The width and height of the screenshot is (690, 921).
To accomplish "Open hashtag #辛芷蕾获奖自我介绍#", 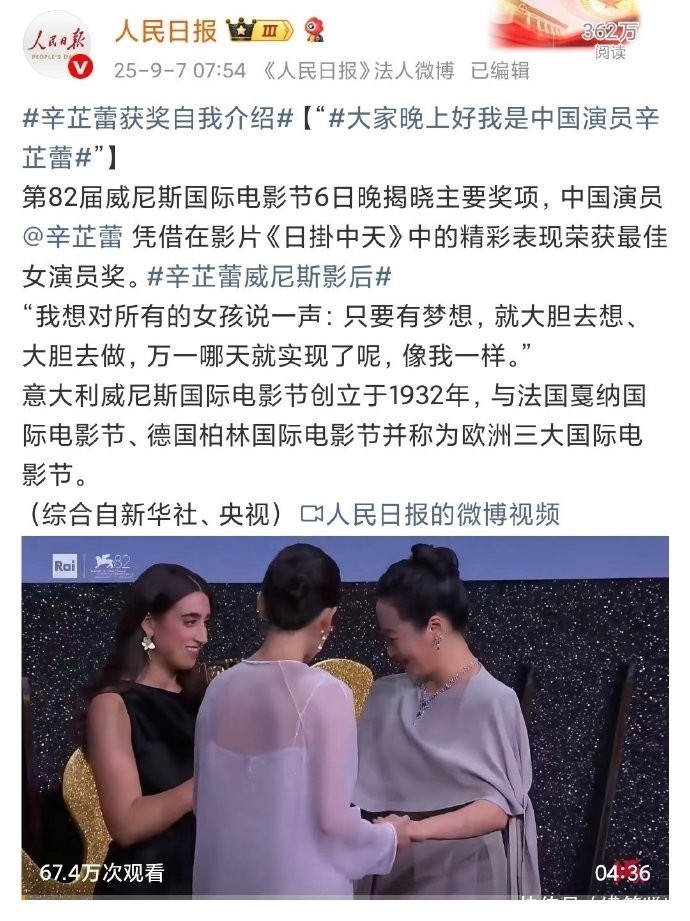I will [x=146, y=121].
